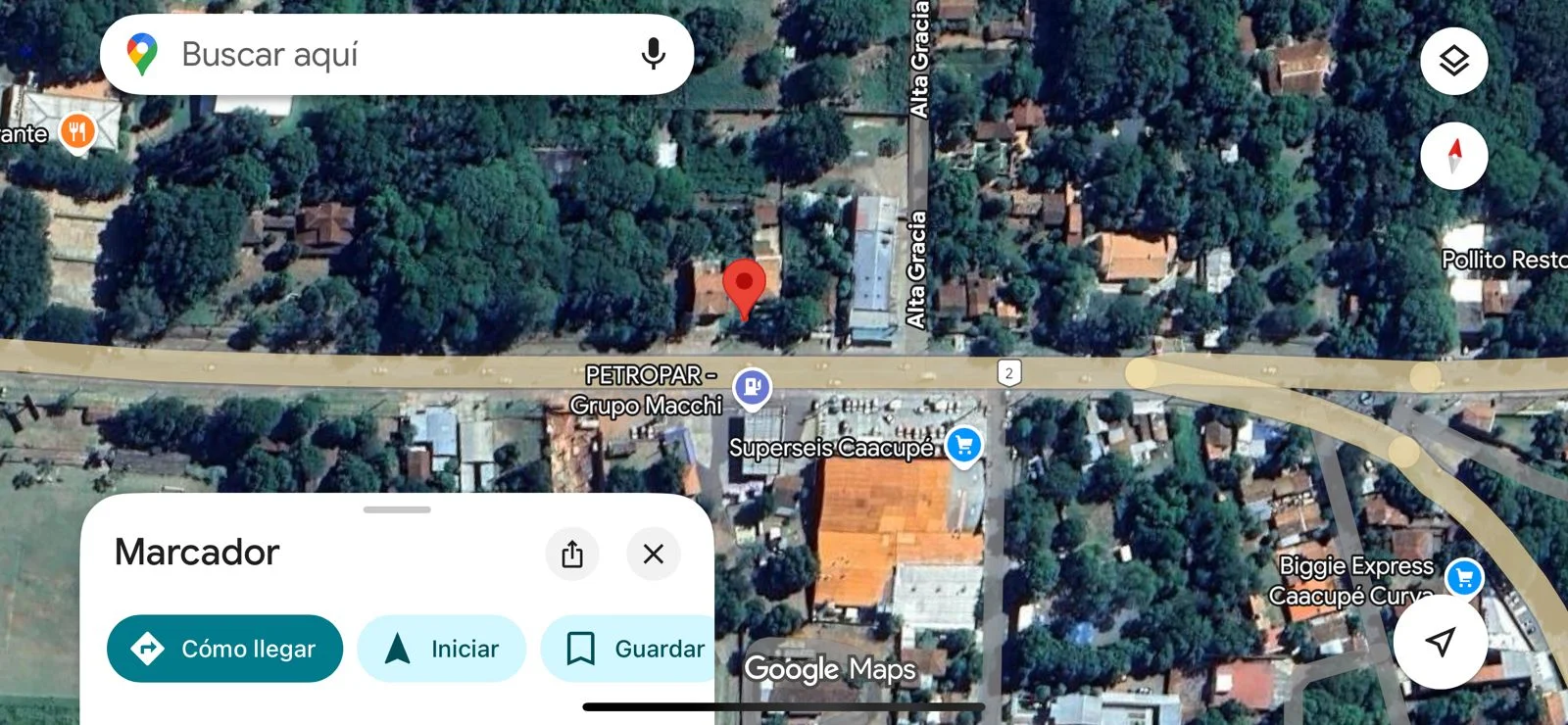This screenshot has height=725, width=1568.
Task: Center the map on my location
Action: [1440, 642]
